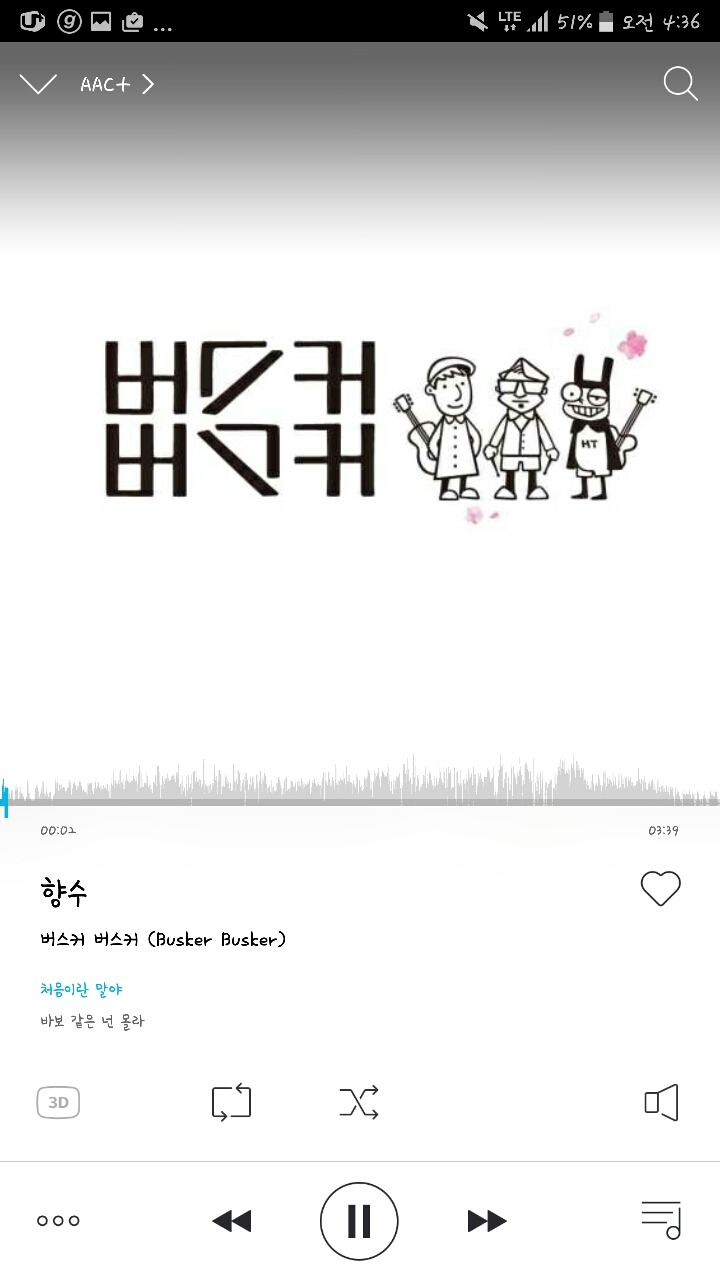Collapse the player with the down arrow
720x1280 pixels.
(38, 85)
